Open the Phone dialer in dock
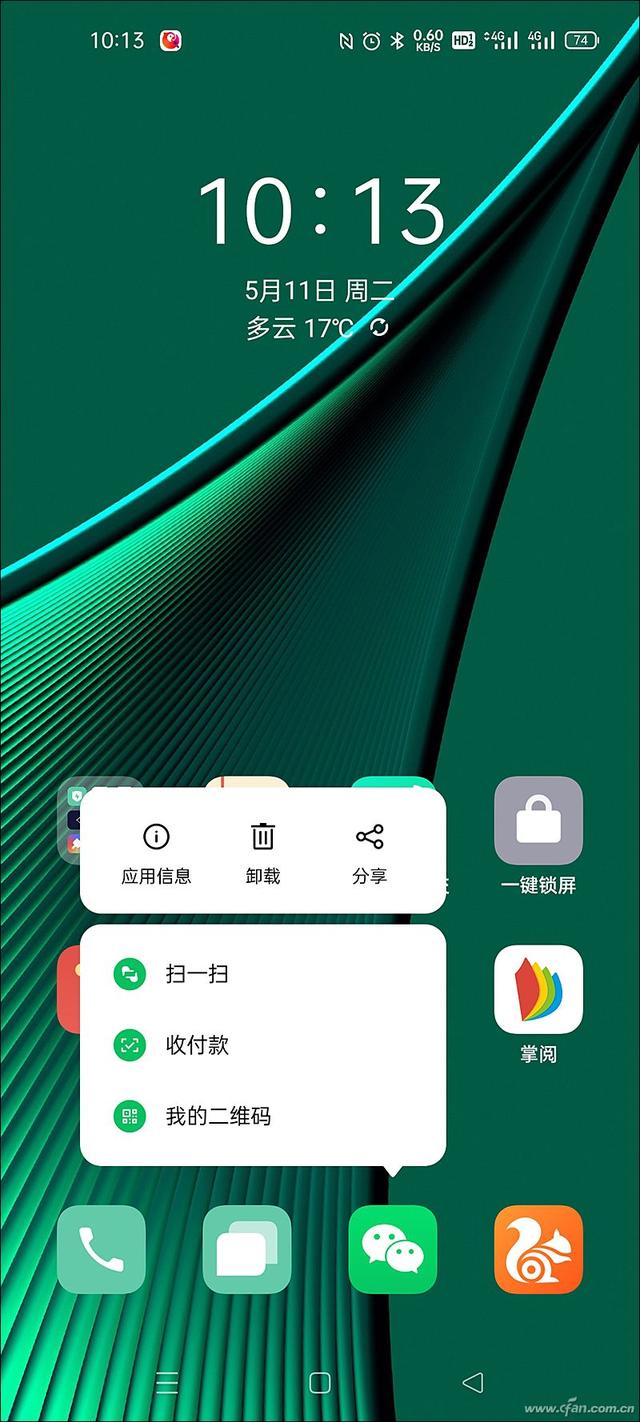This screenshot has height=1422, width=640. coord(101,1249)
